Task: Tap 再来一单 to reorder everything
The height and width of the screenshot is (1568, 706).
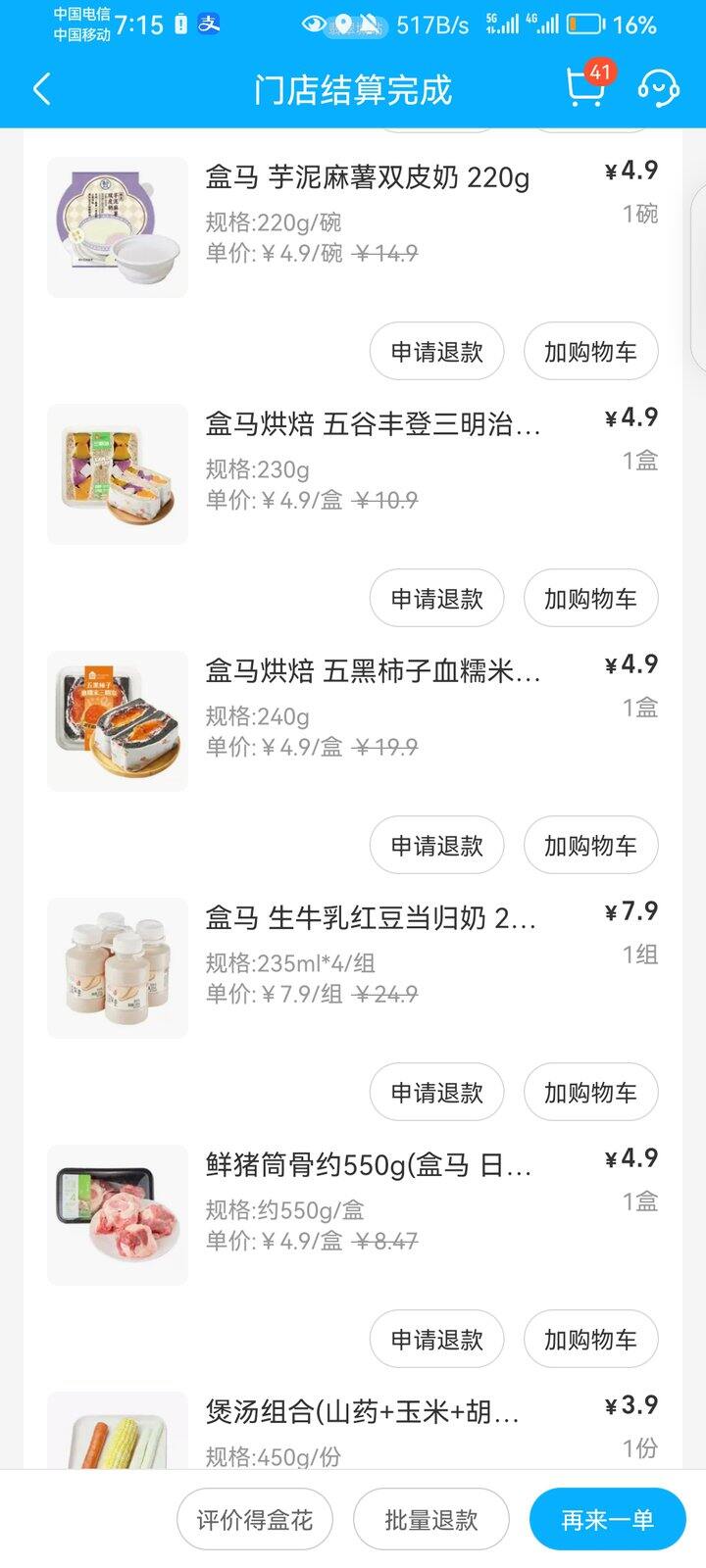Action: click(x=606, y=1518)
